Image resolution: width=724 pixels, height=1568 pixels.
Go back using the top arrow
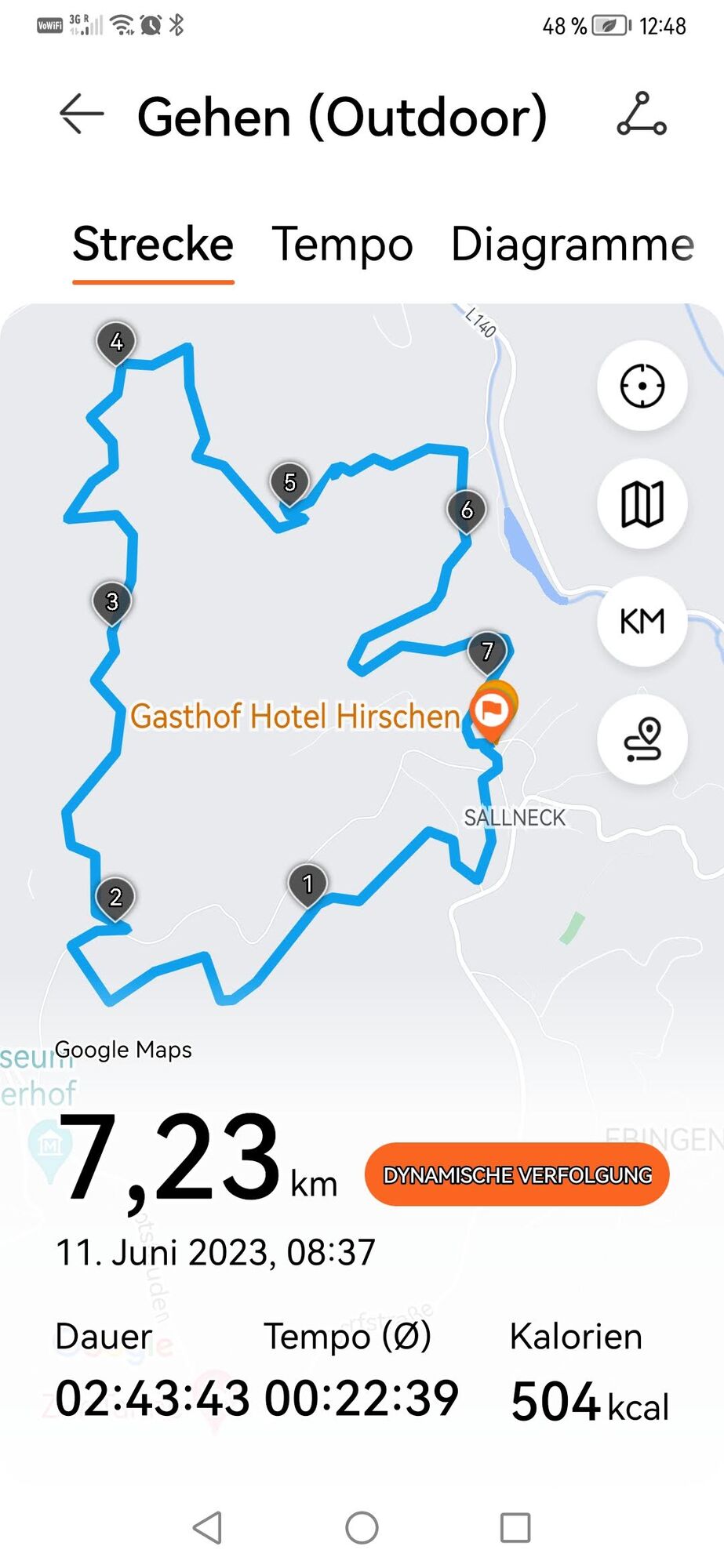(x=82, y=115)
